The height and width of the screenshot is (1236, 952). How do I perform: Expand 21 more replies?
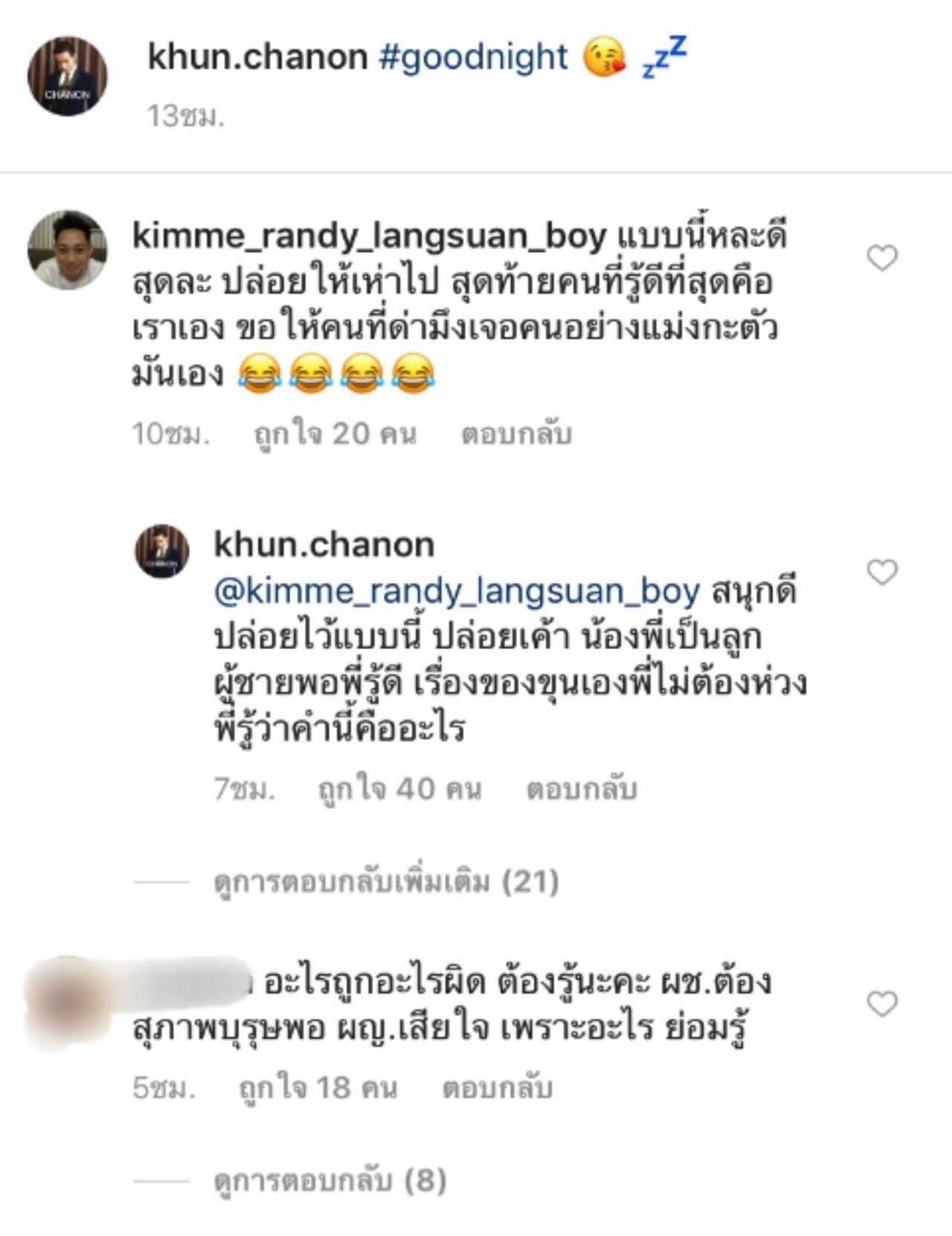click(385, 882)
